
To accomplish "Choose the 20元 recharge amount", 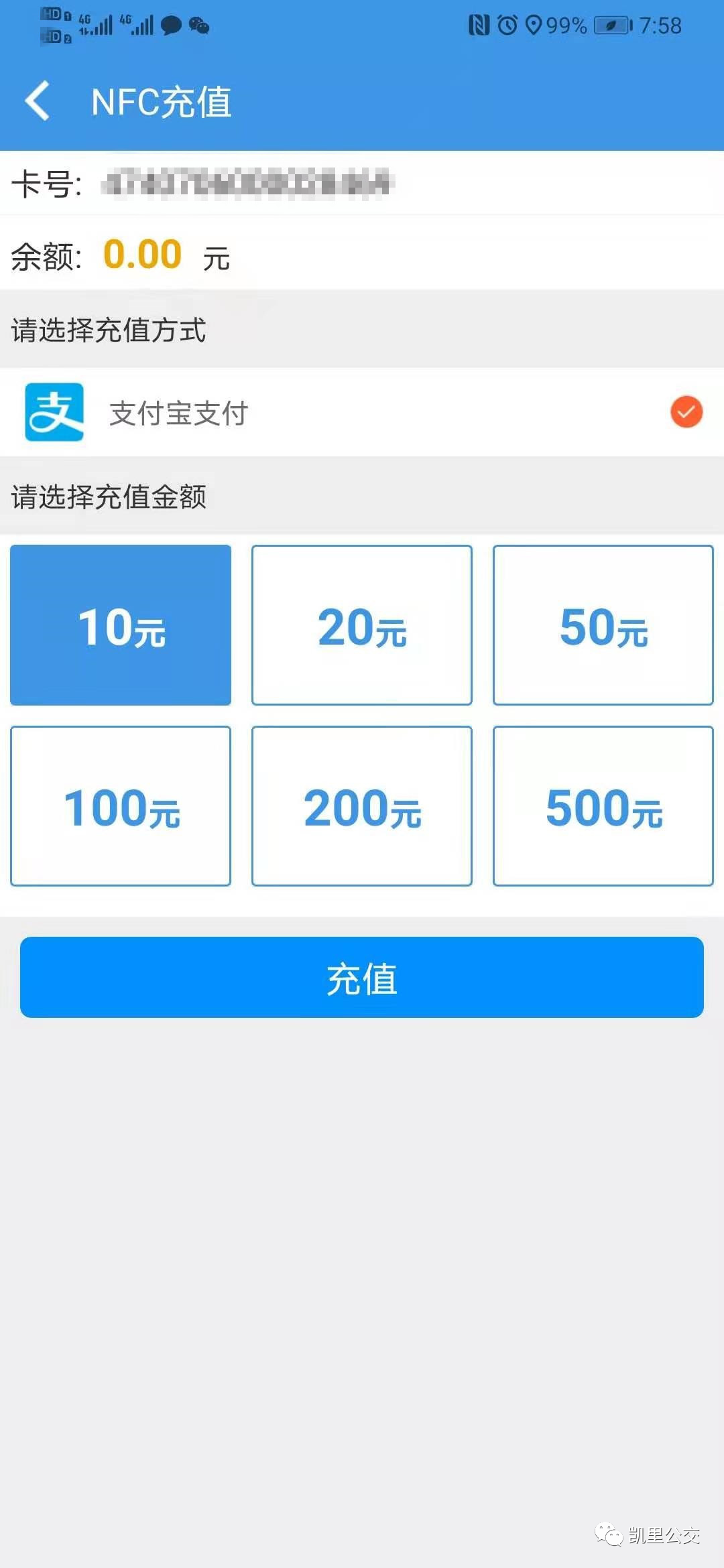I will (x=362, y=625).
